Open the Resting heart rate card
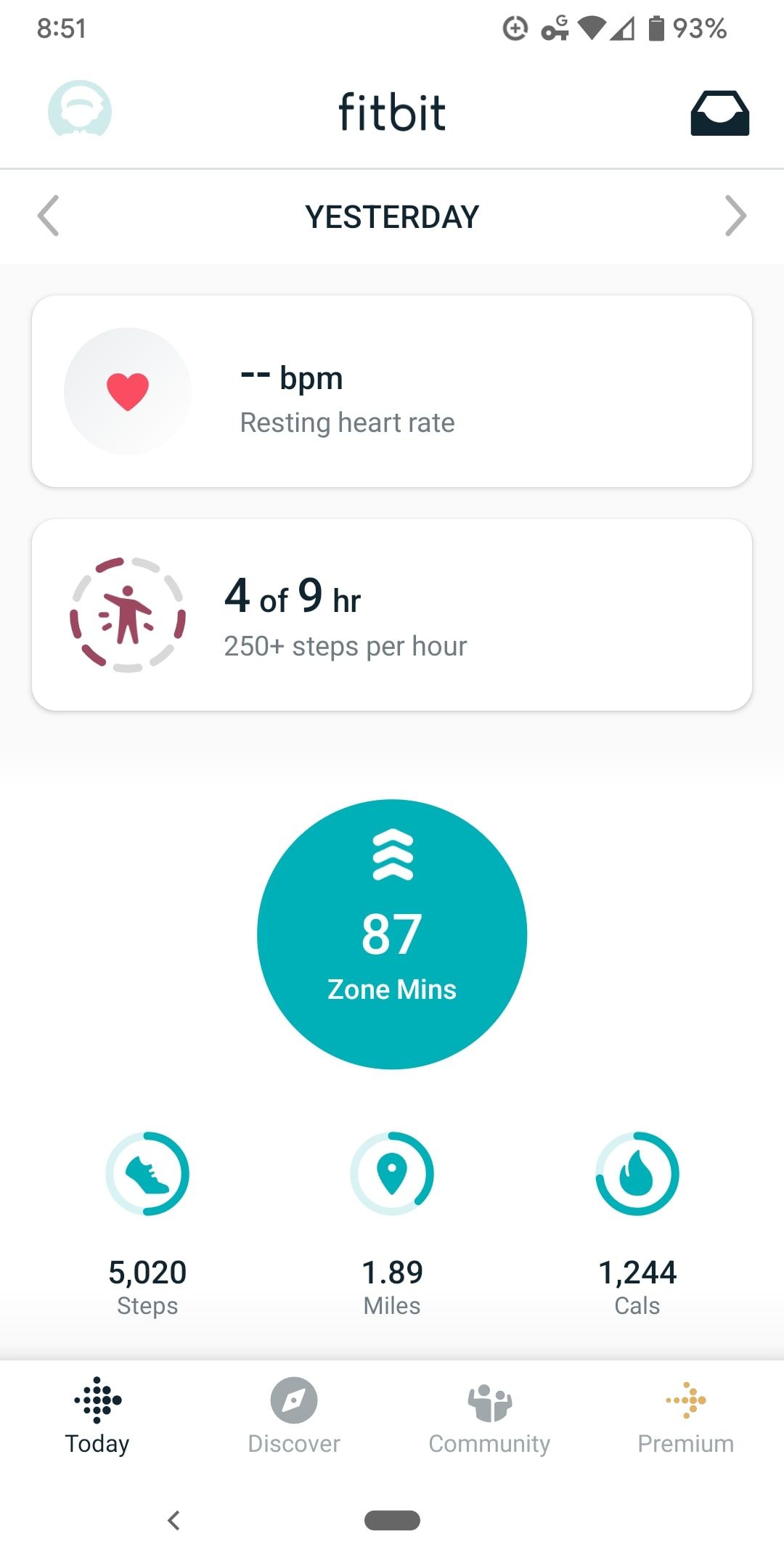Viewport: 784px width, 1568px height. [392, 391]
